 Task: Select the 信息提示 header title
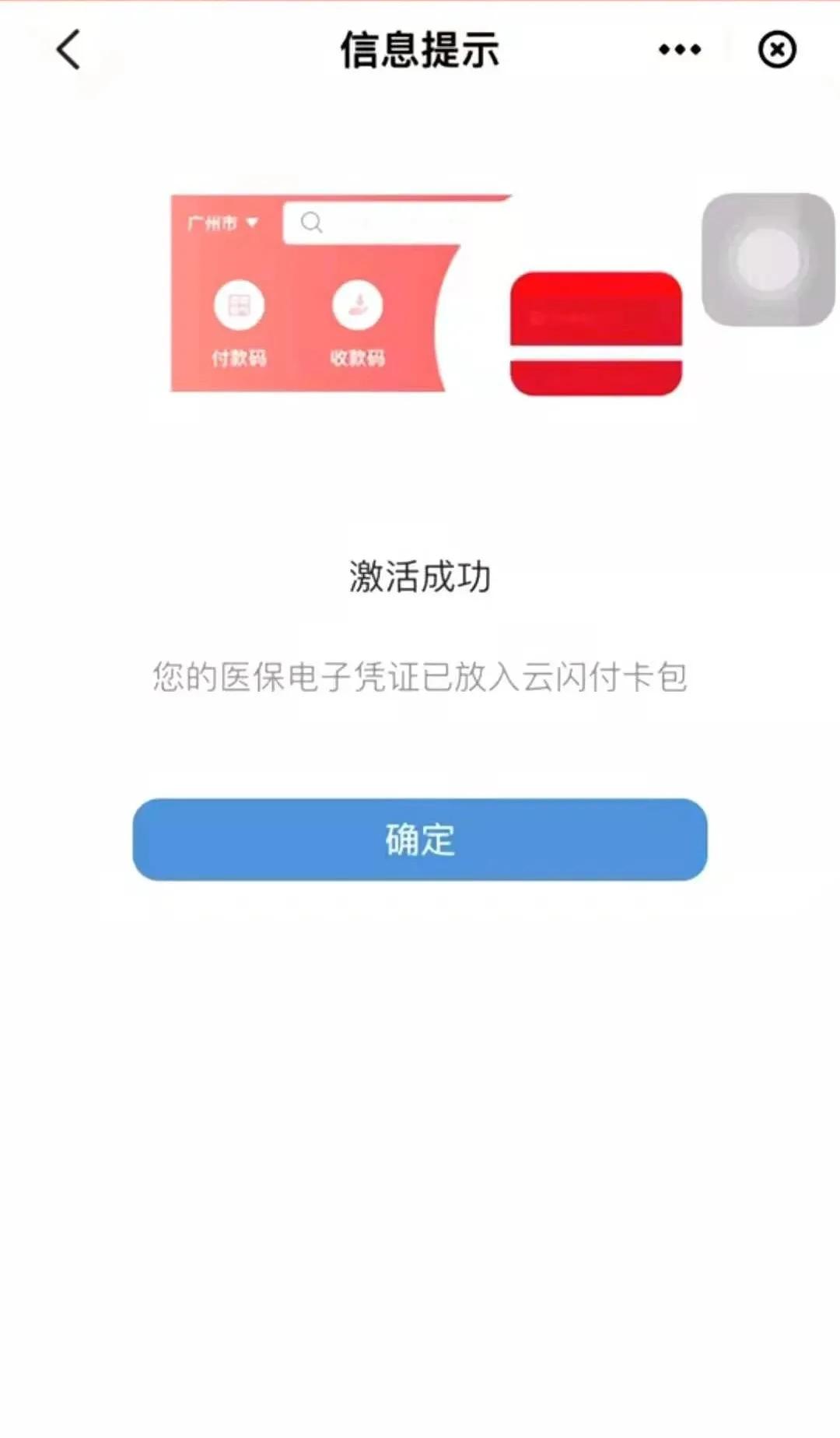[x=420, y=50]
